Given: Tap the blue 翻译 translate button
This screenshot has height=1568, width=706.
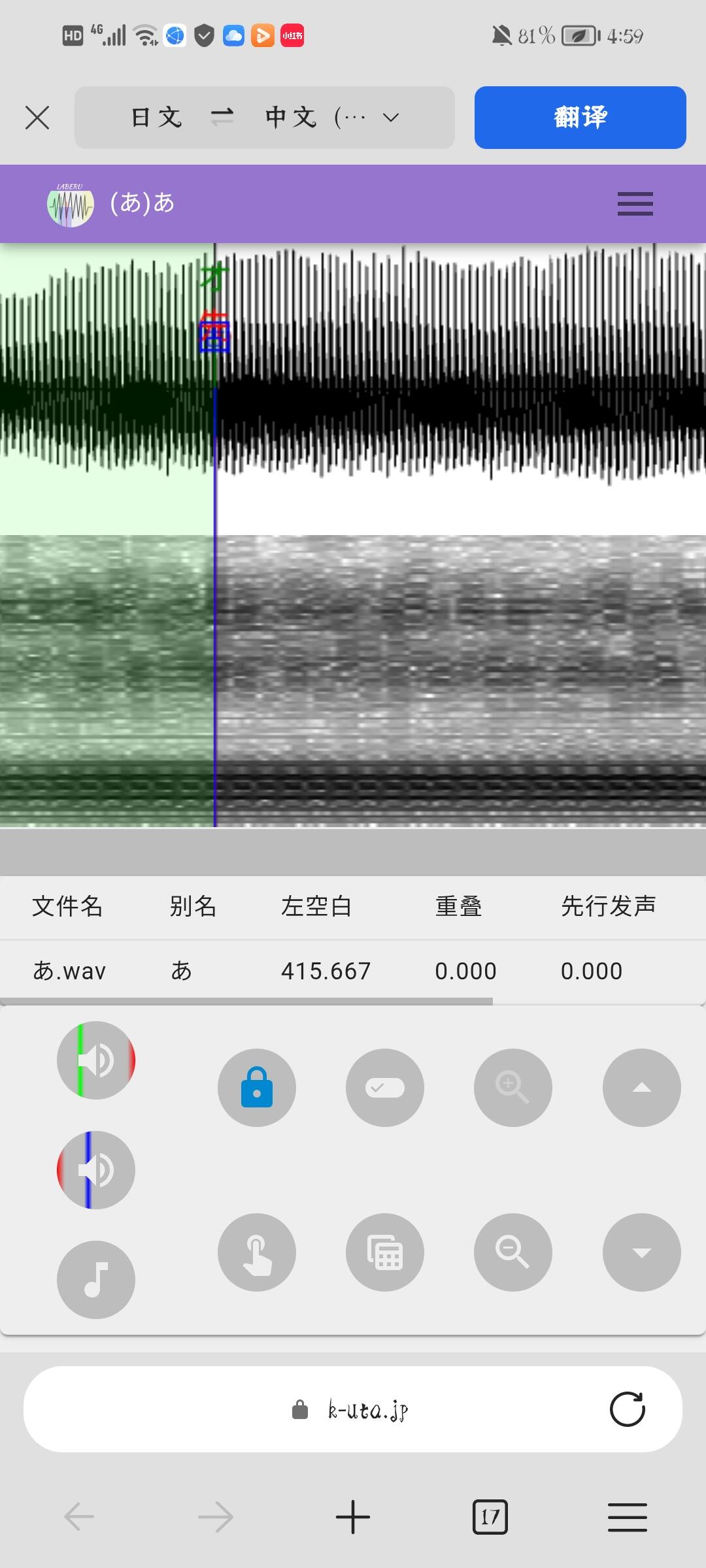Looking at the screenshot, I should 580,118.
